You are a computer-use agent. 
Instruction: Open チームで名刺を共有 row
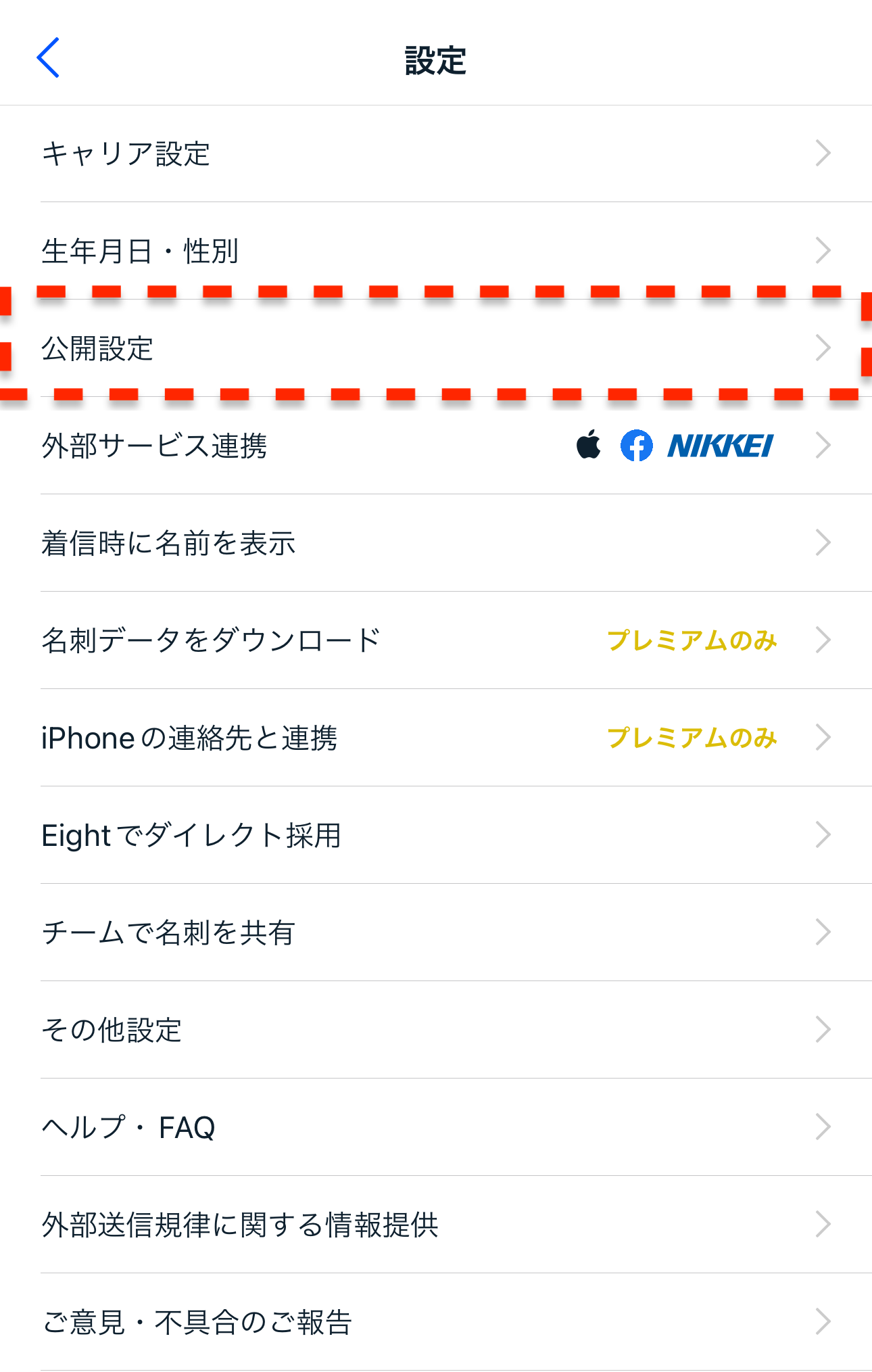tap(436, 933)
